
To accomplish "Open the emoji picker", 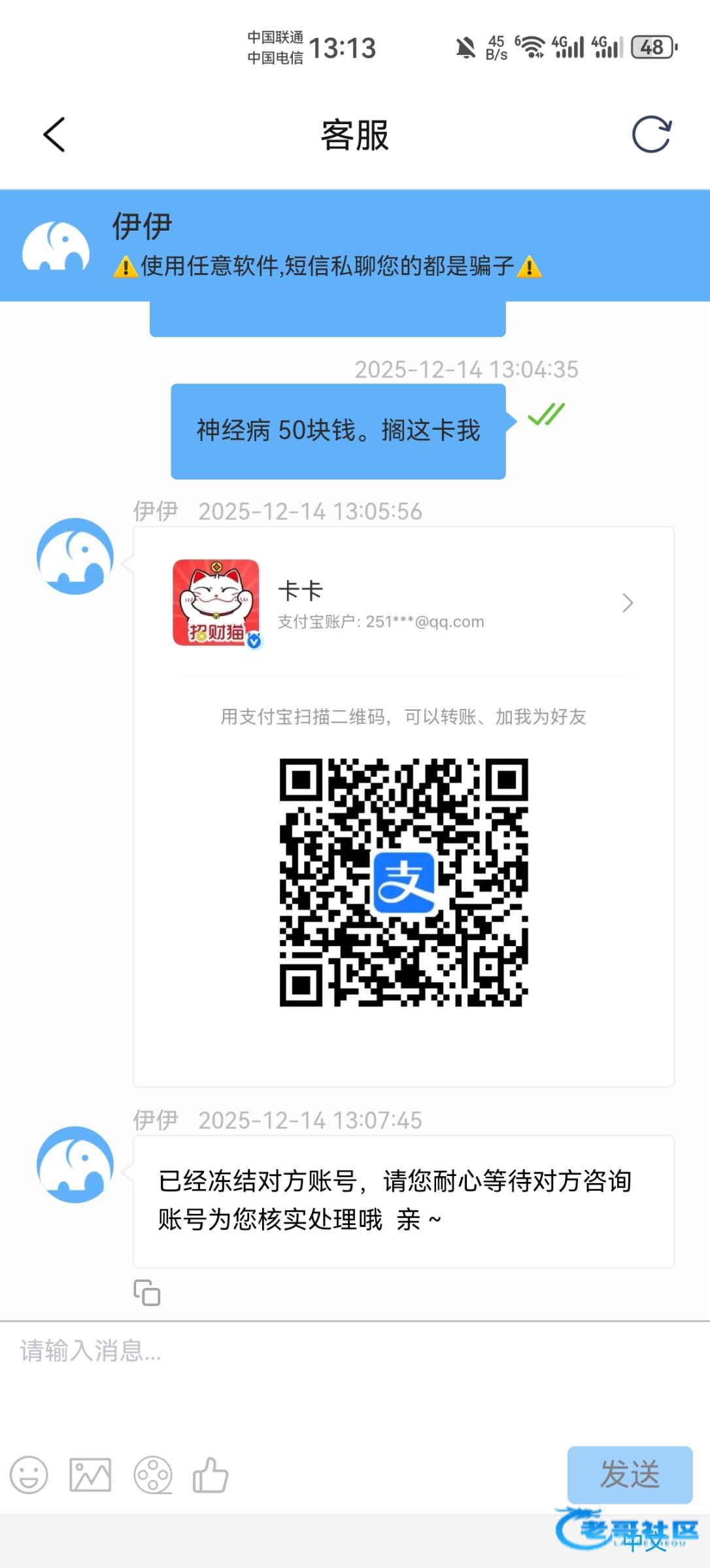I will pyautogui.click(x=29, y=1475).
